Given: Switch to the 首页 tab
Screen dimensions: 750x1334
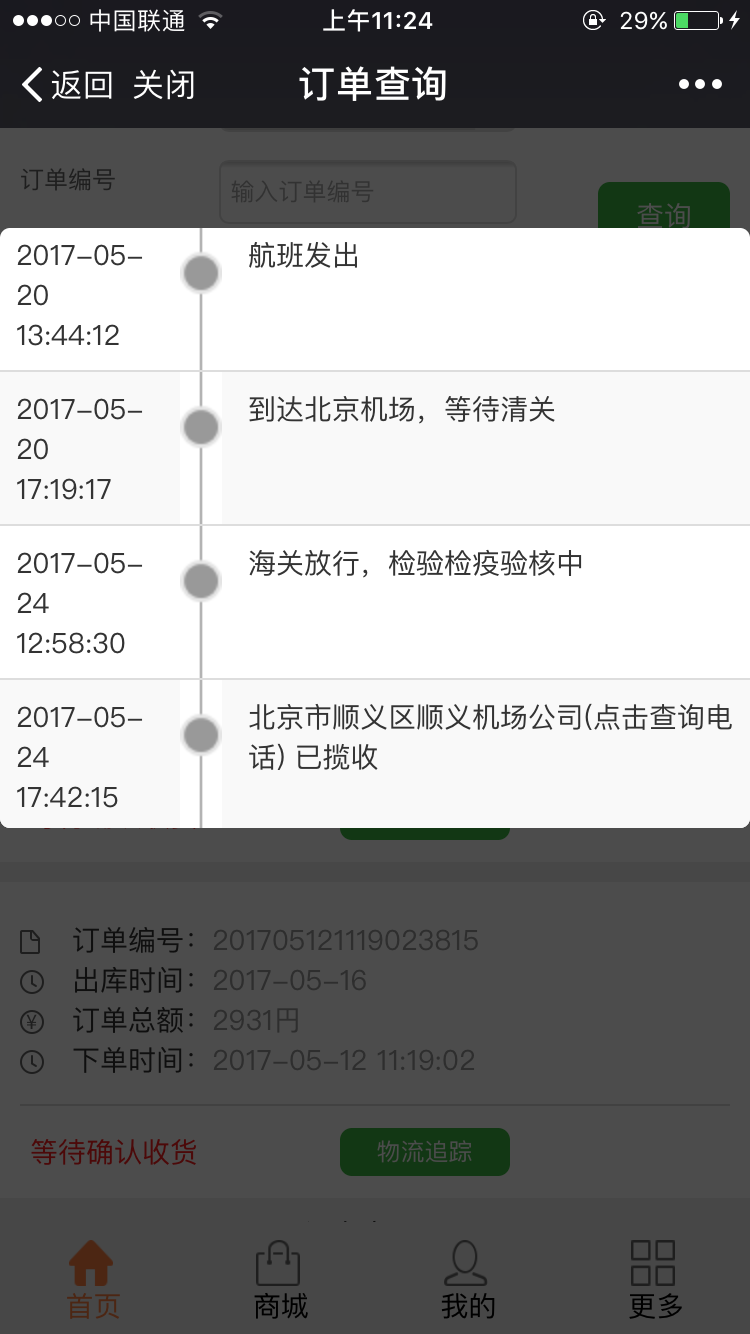Looking at the screenshot, I should [93, 1280].
